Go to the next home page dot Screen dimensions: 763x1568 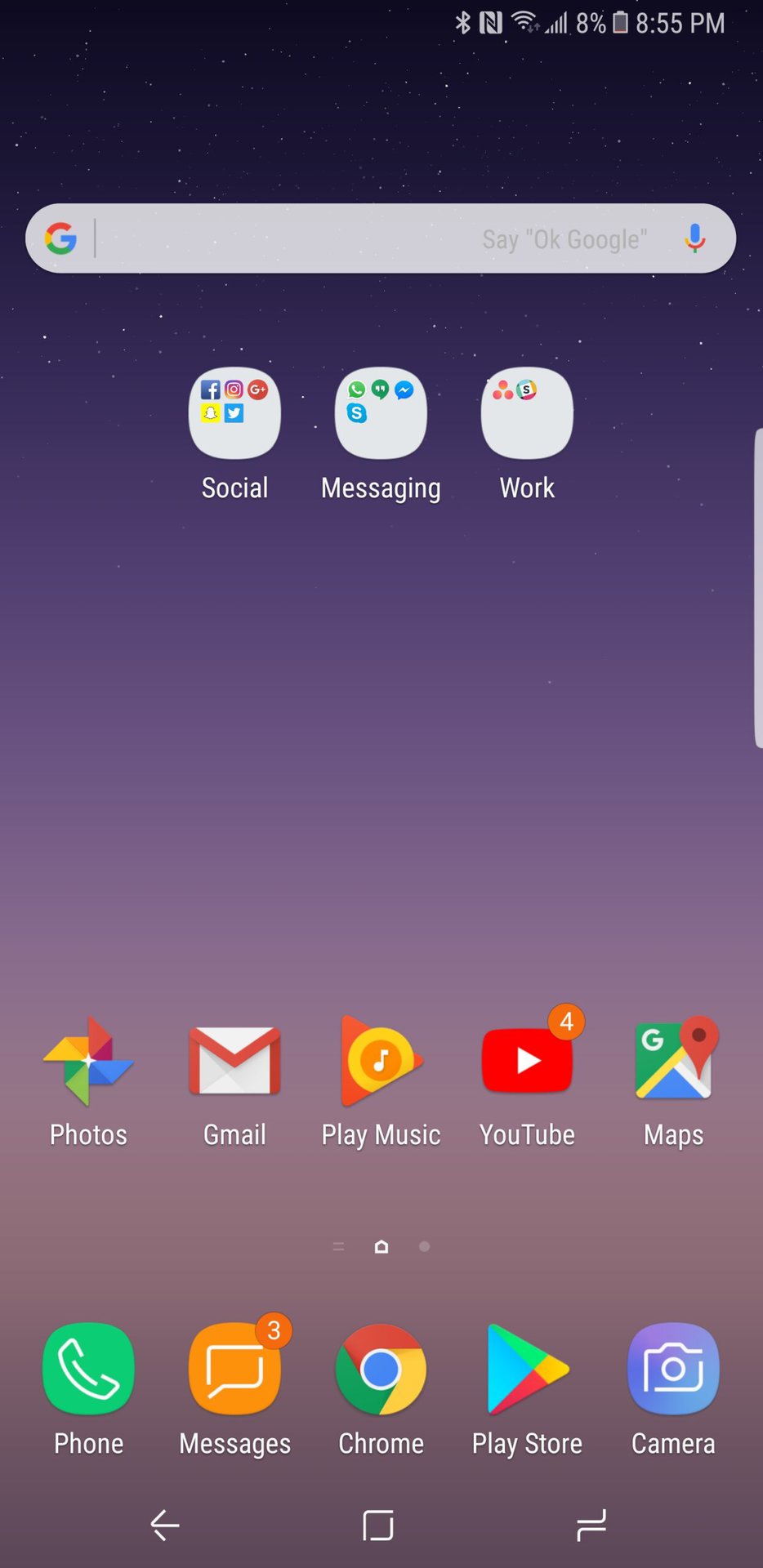point(424,1246)
